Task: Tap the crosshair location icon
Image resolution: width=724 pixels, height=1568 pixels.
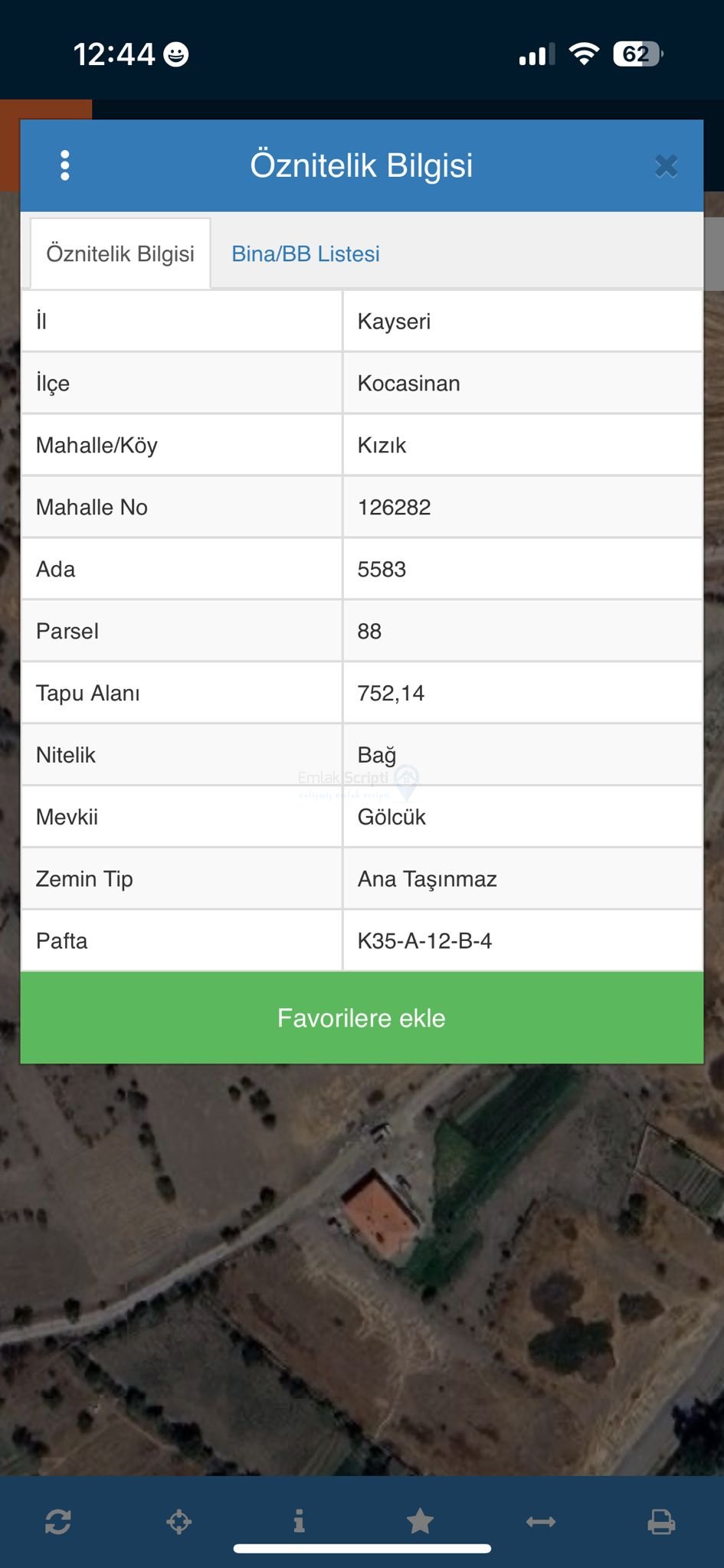Action: 179,1521
